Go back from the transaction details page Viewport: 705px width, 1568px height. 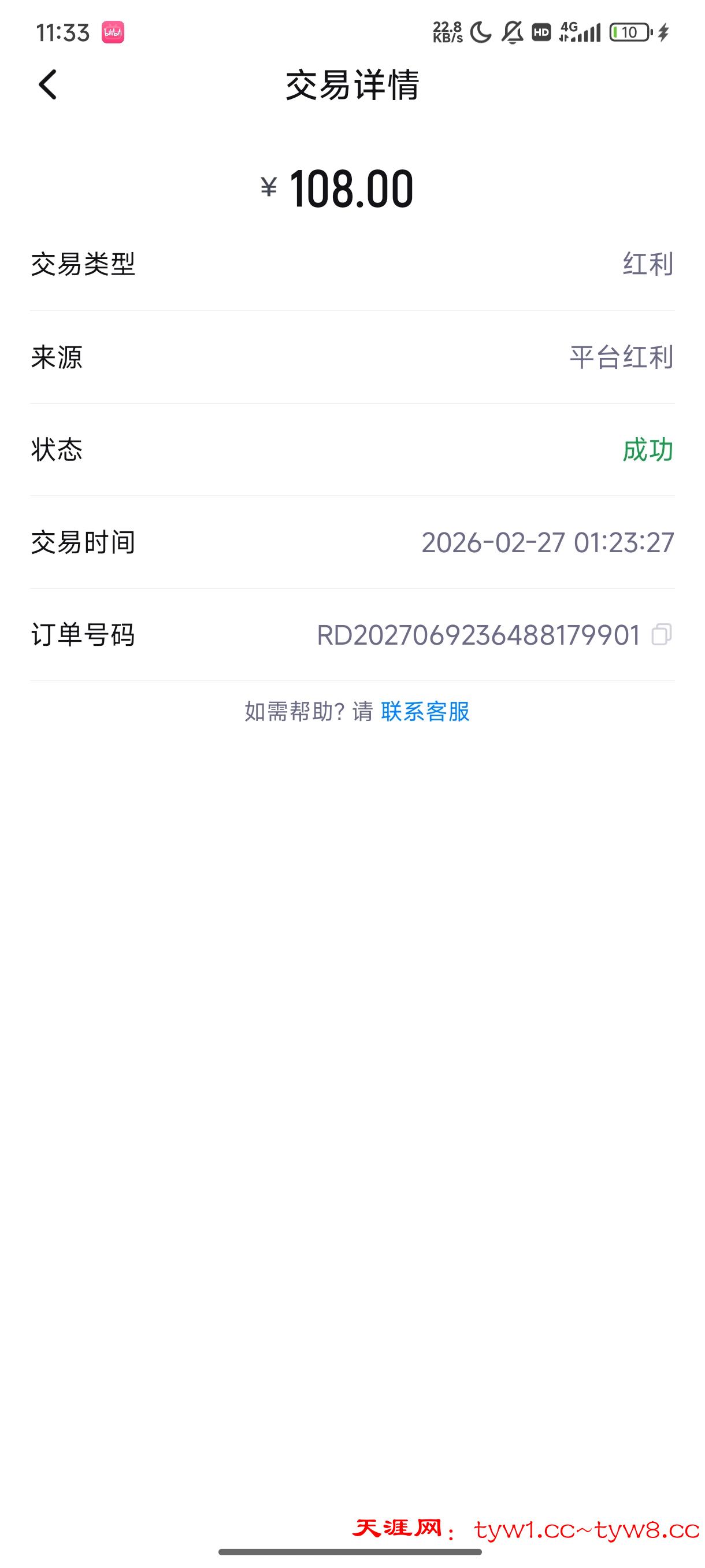tap(47, 84)
